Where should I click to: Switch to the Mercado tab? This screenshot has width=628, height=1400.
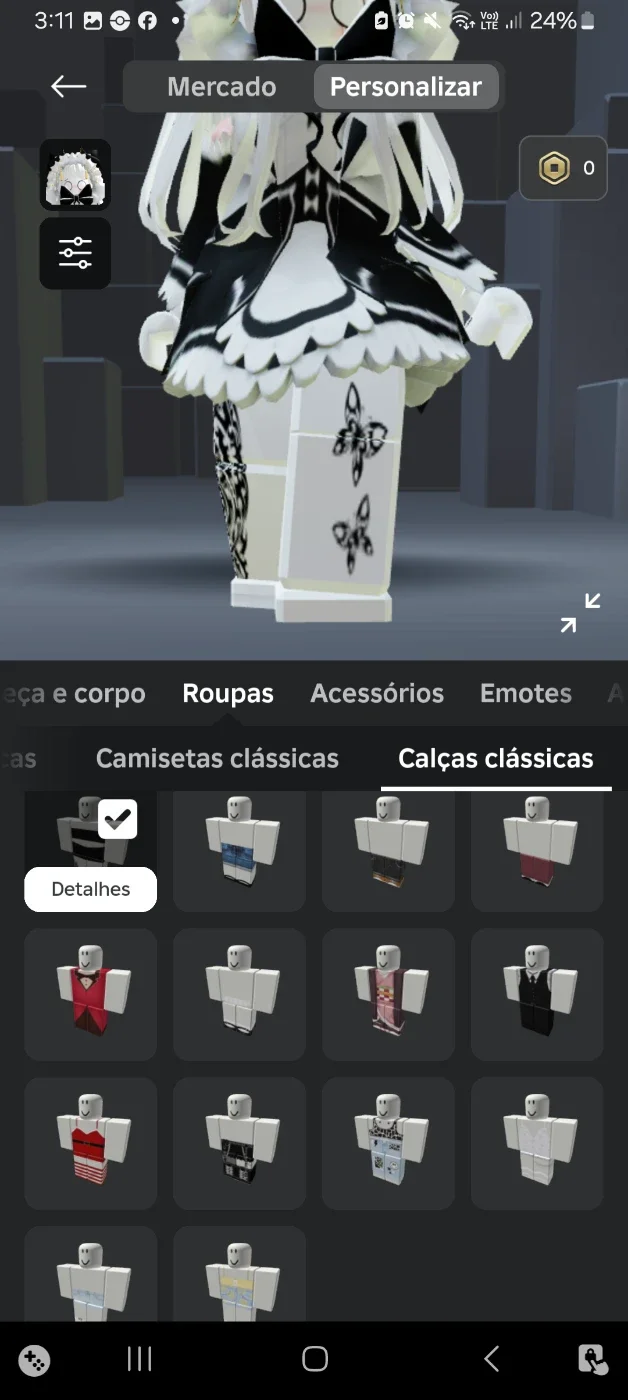221,87
